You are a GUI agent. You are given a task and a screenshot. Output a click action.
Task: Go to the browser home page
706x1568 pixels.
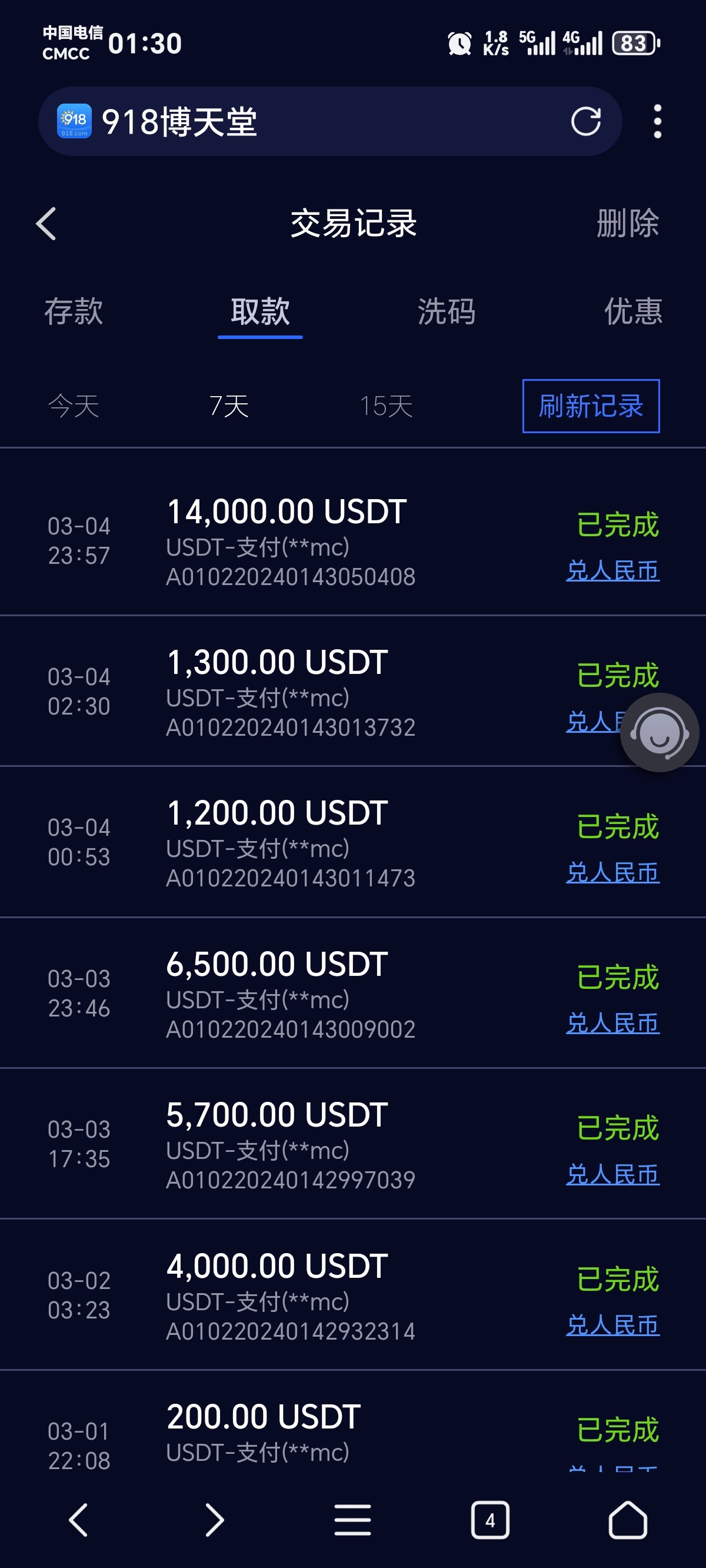coord(628,1520)
